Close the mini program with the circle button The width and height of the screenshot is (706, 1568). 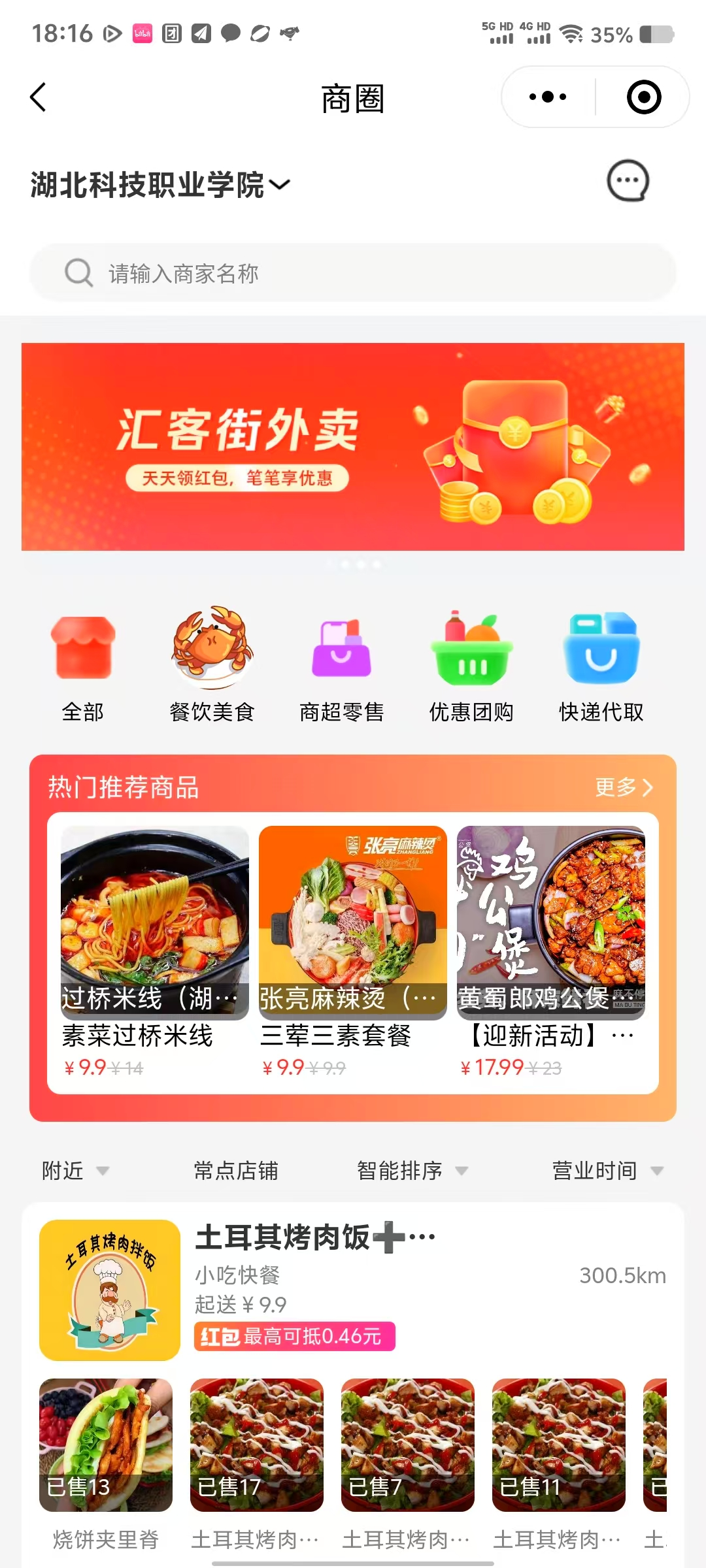(x=644, y=97)
